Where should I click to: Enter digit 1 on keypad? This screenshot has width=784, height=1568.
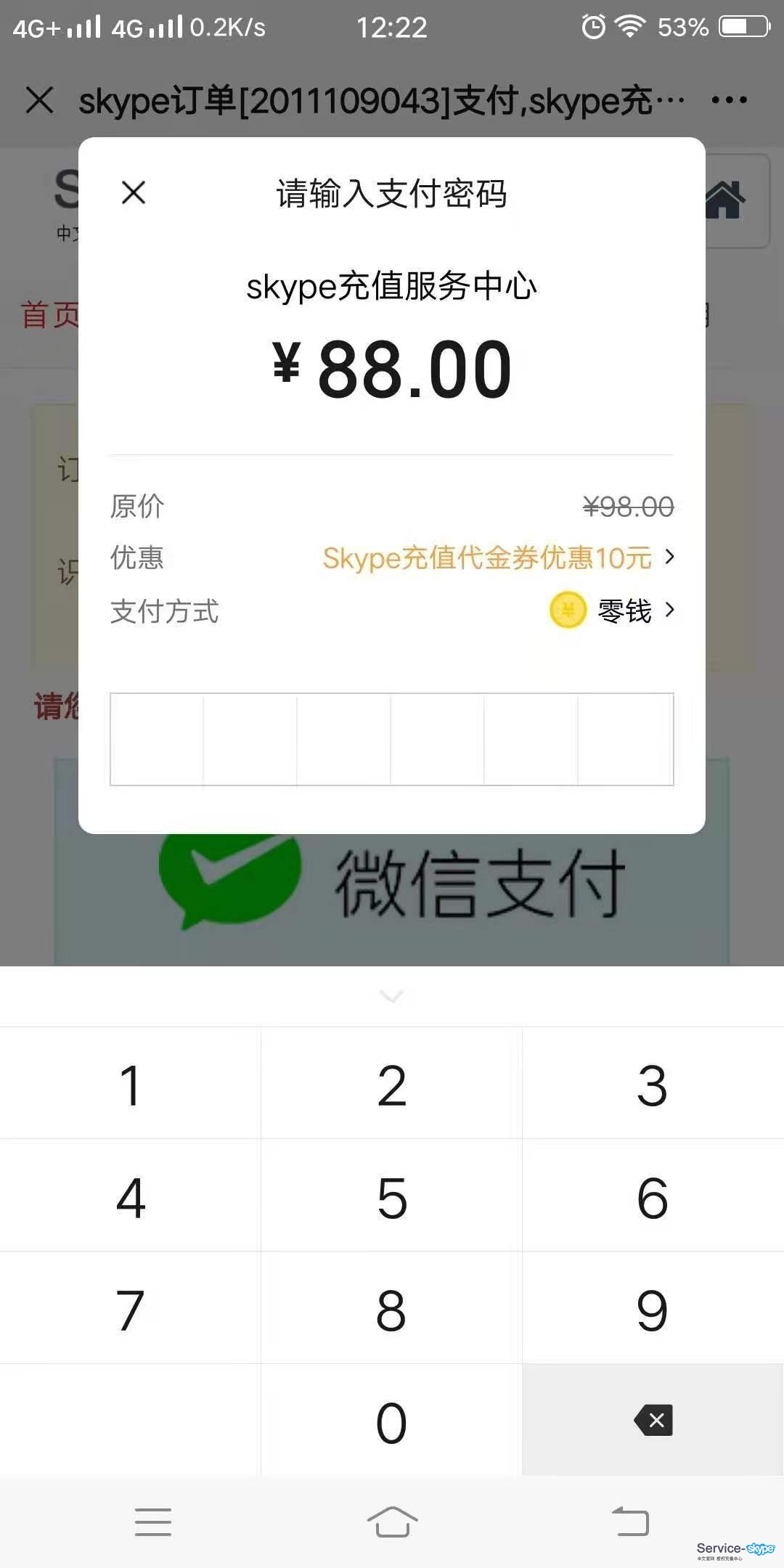(x=131, y=1086)
